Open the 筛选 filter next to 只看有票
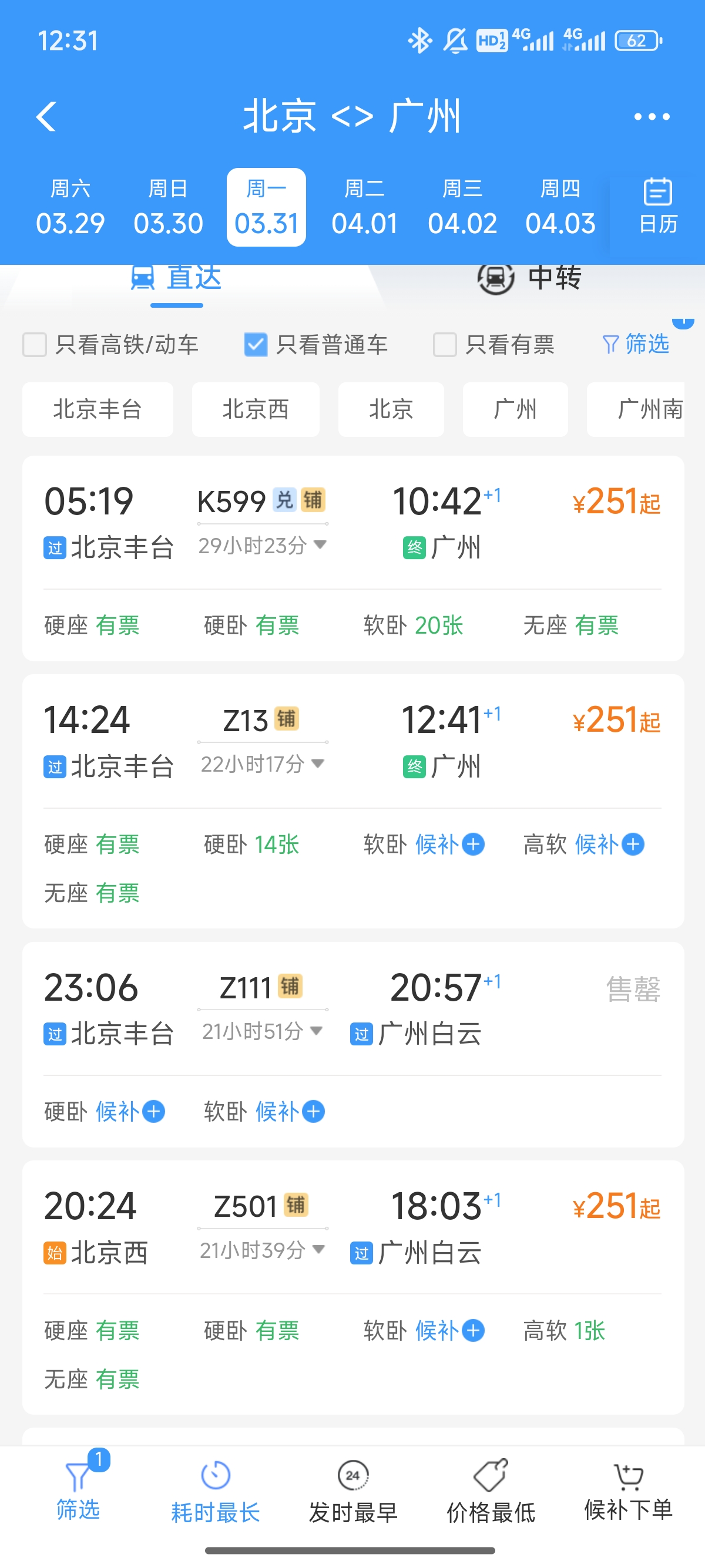Image resolution: width=705 pixels, height=1568 pixels. (x=636, y=345)
